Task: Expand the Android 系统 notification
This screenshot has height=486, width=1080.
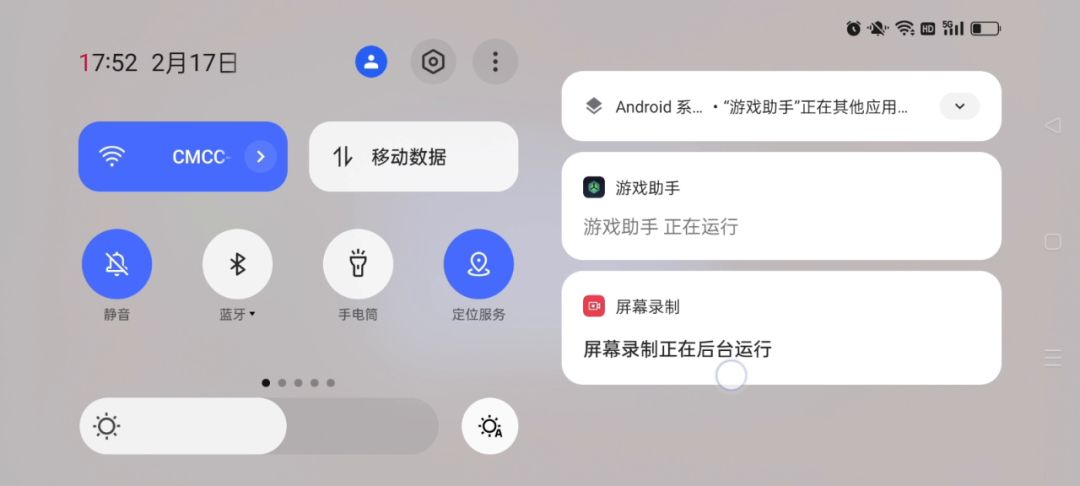Action: [x=959, y=106]
